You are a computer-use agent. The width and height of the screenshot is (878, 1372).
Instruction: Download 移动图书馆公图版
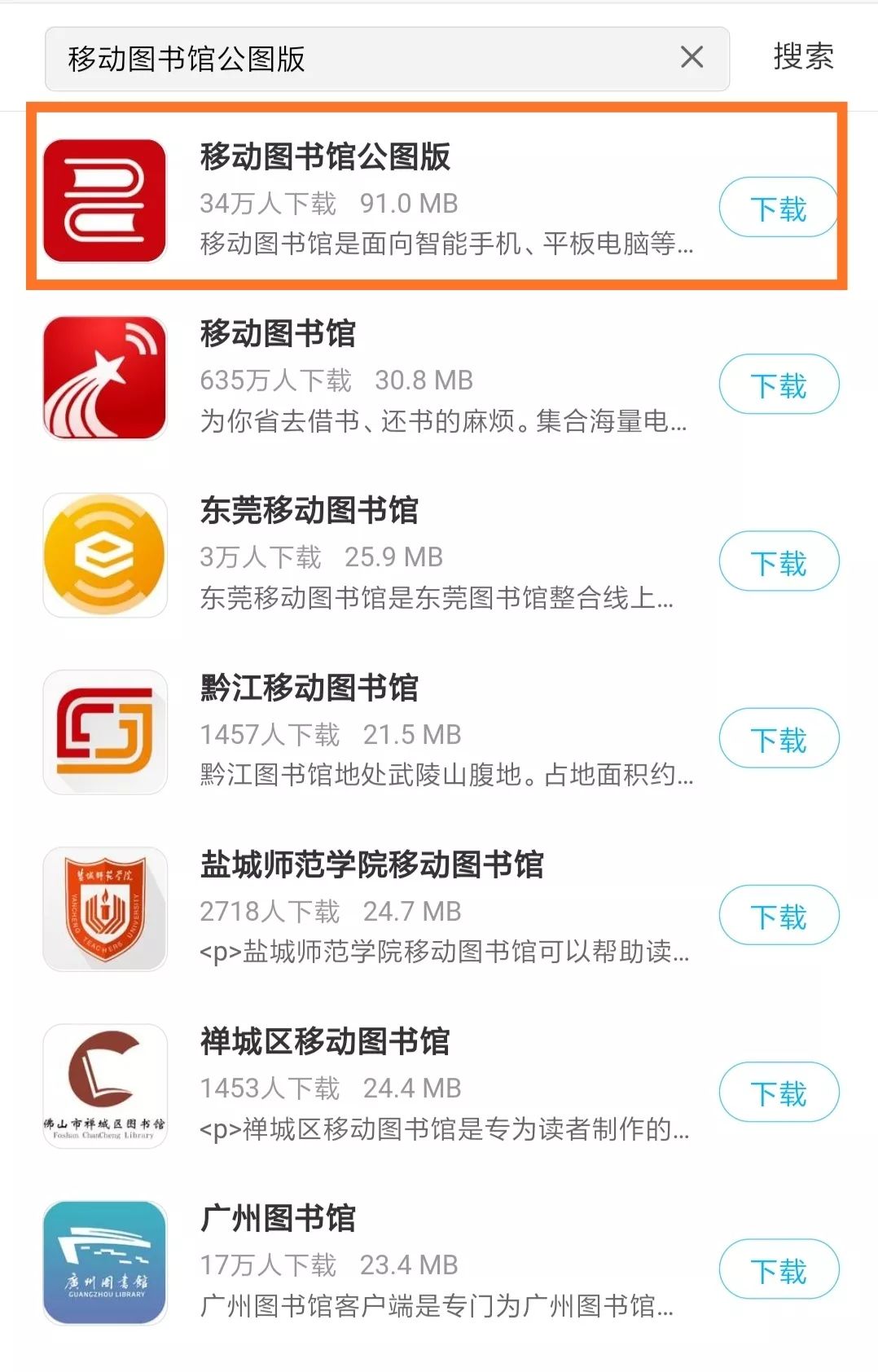click(778, 208)
